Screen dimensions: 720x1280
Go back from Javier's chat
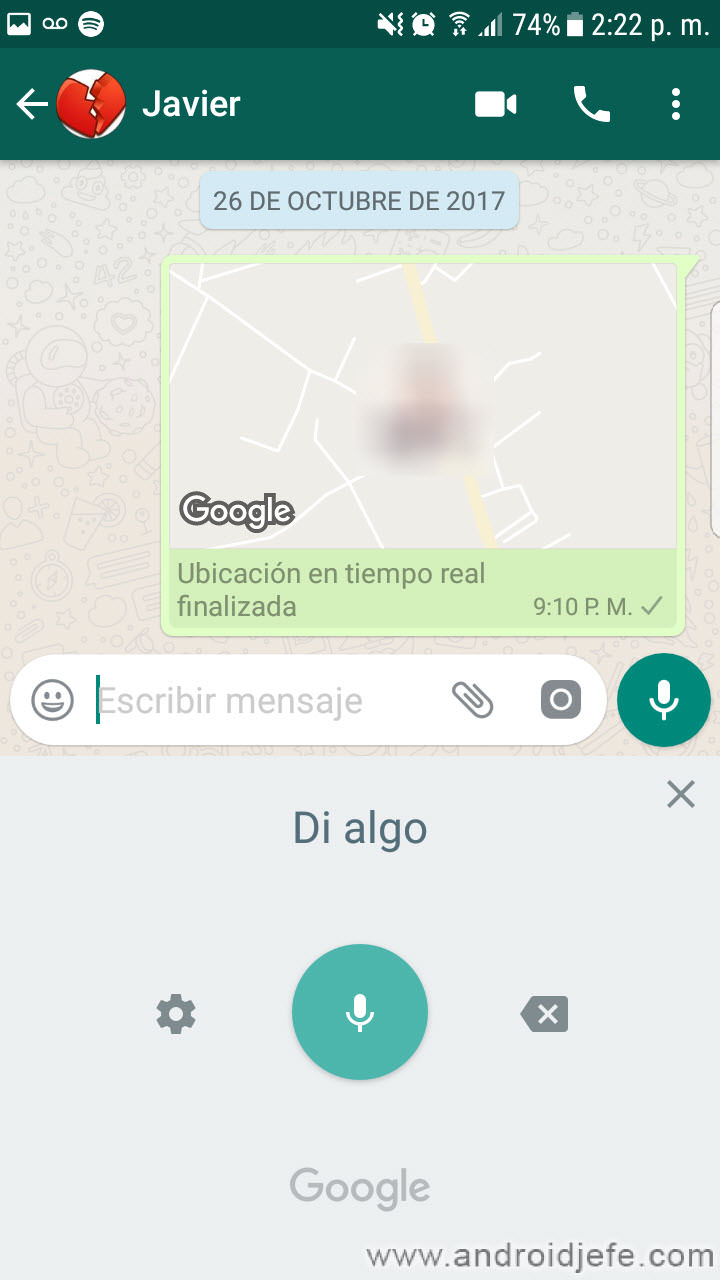(30, 104)
